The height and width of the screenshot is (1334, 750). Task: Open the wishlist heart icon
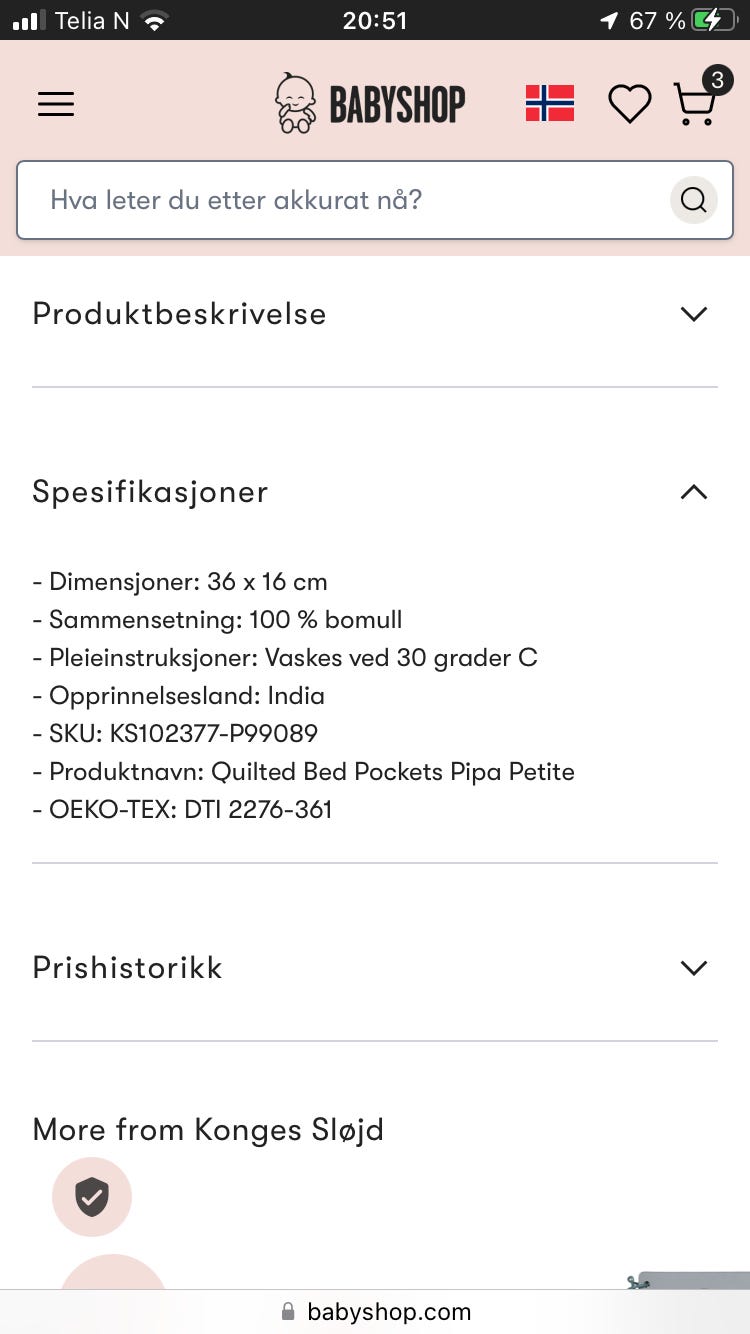point(630,104)
